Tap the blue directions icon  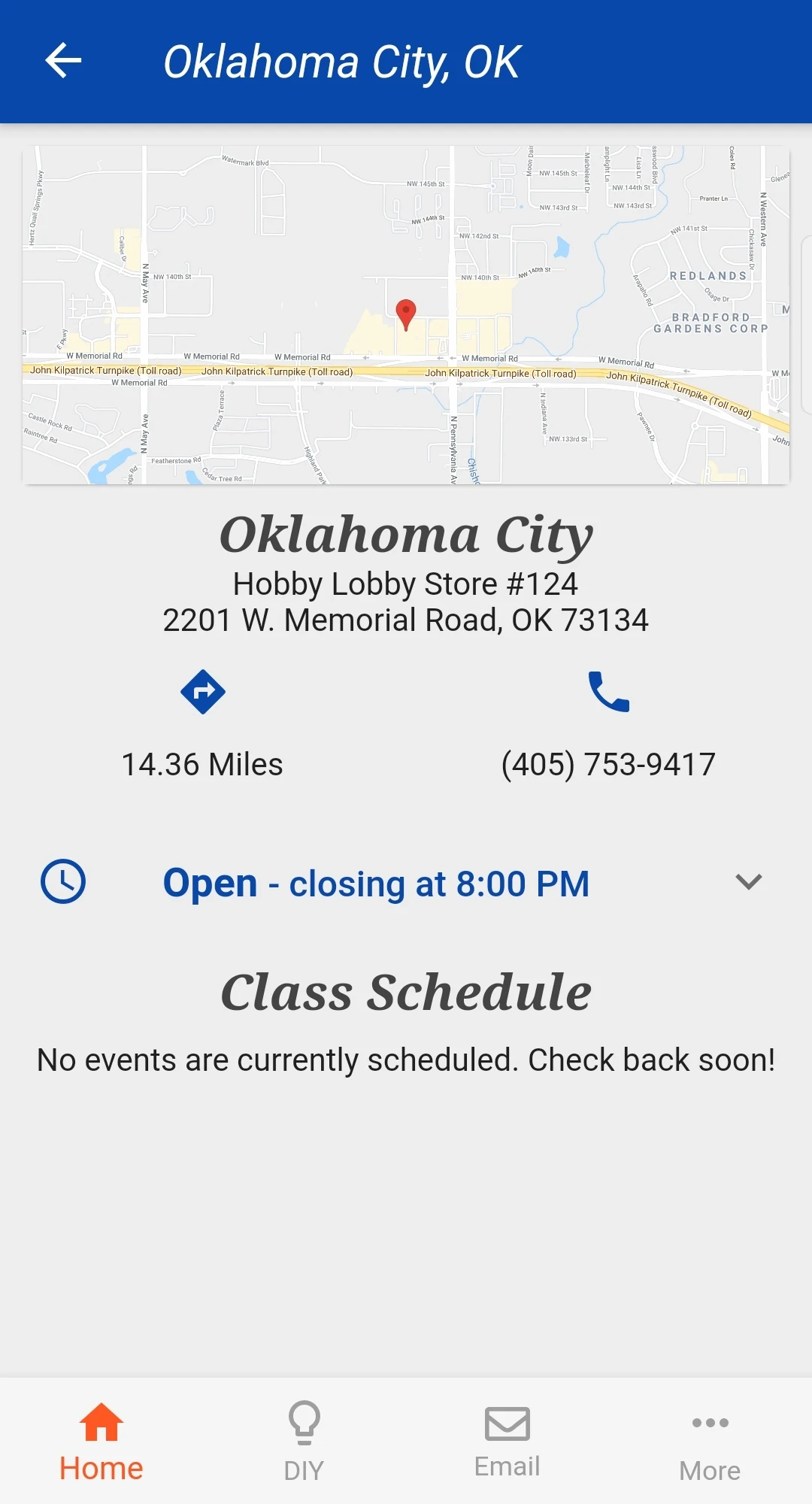(x=202, y=691)
